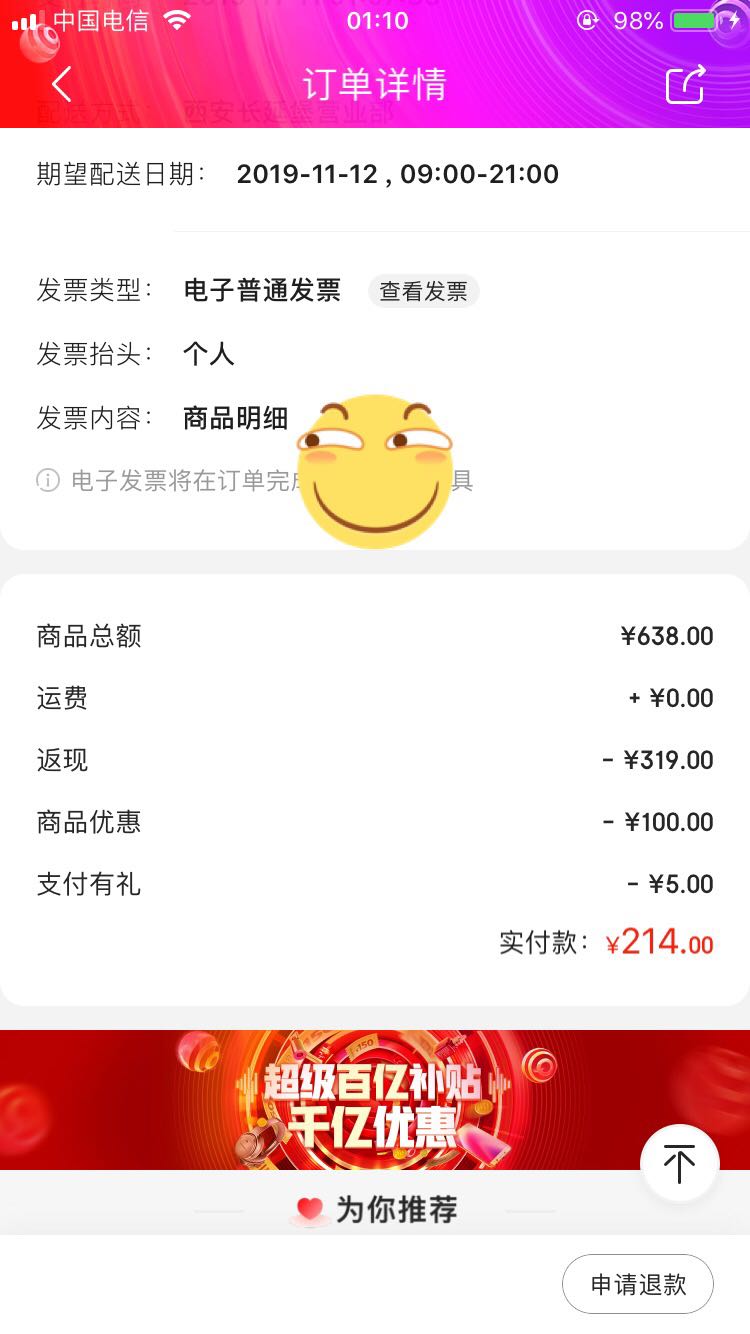Jump back to top of page
750x1334 pixels.
tap(680, 1163)
